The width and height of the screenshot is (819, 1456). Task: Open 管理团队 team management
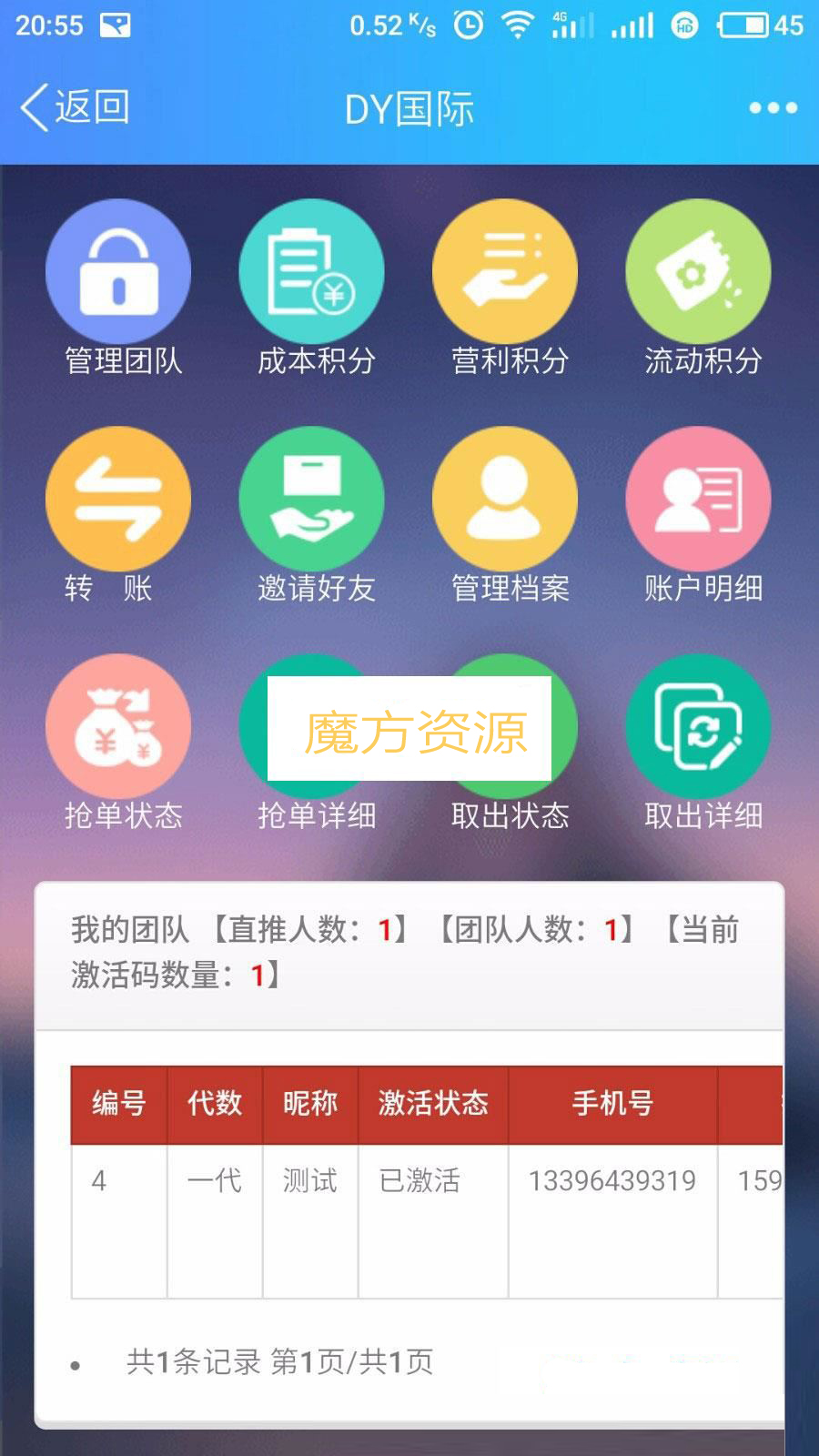119,273
